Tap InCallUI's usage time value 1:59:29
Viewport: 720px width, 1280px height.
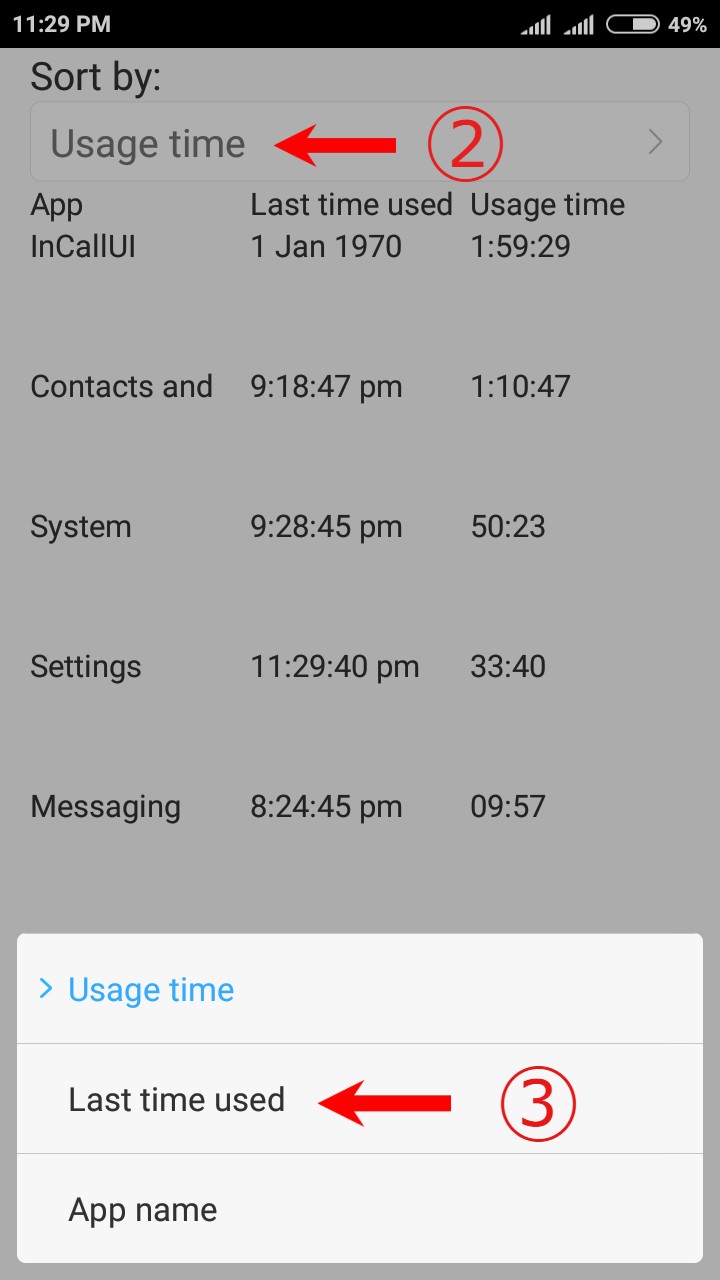(x=518, y=246)
